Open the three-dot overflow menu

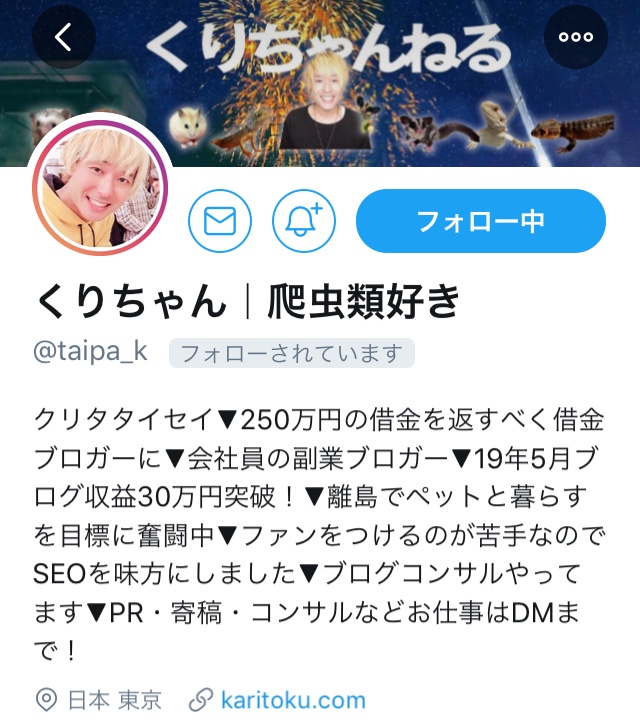576,37
